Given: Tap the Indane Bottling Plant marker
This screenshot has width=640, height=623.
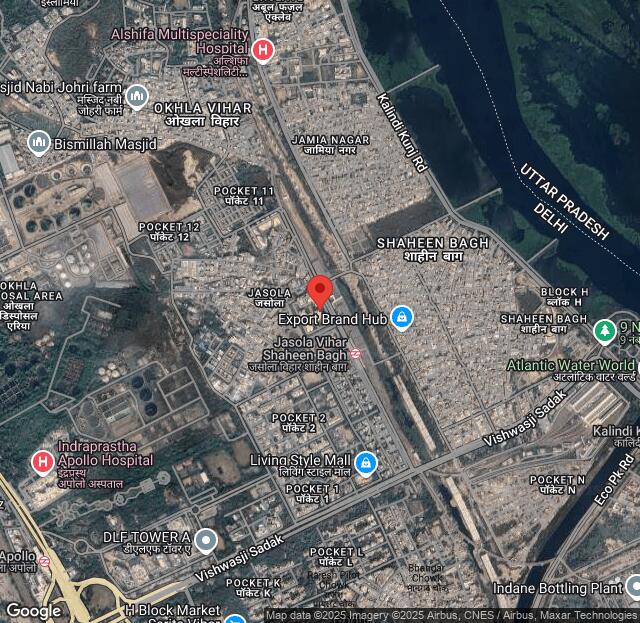Looking at the screenshot, I should [631, 587].
